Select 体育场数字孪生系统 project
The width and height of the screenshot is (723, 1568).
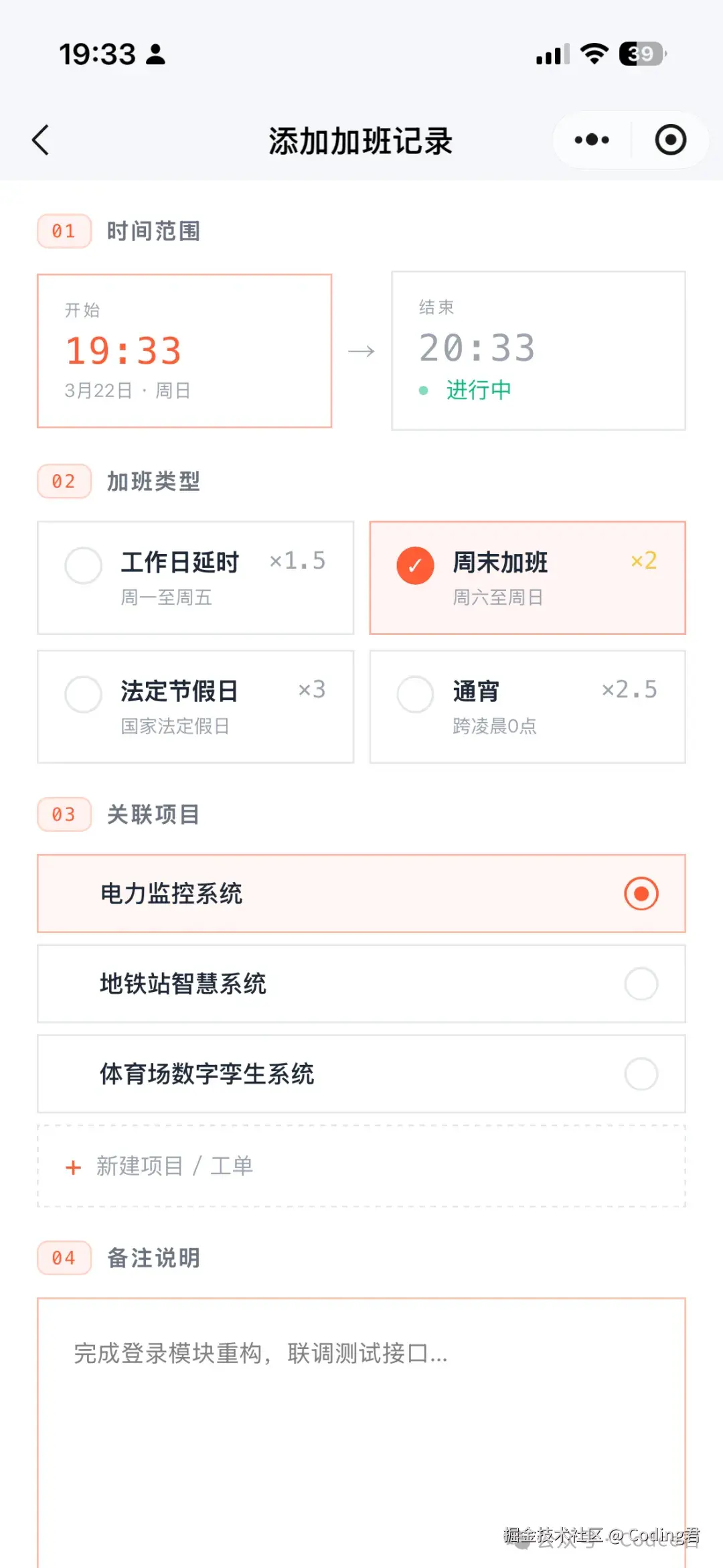pyautogui.click(x=361, y=1074)
